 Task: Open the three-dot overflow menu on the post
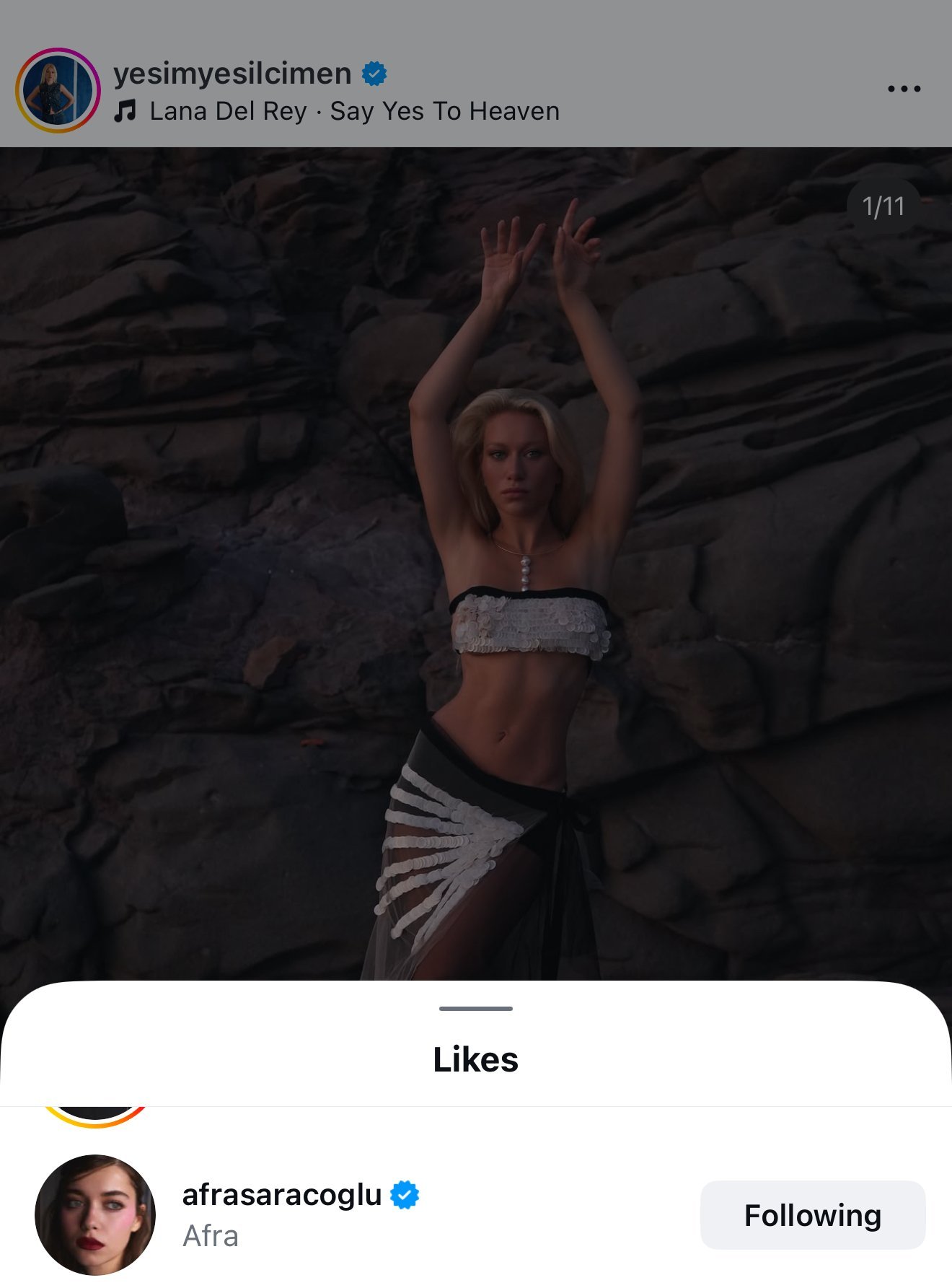pyautogui.click(x=904, y=89)
